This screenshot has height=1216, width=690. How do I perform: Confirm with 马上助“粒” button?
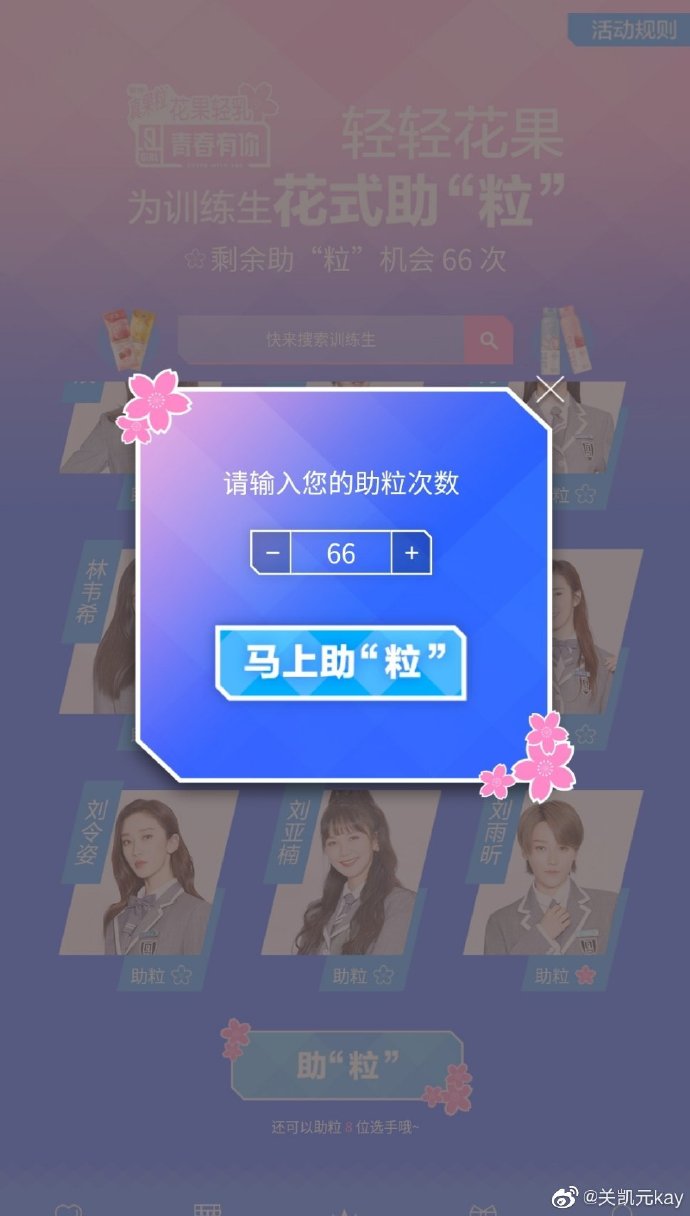(340, 662)
